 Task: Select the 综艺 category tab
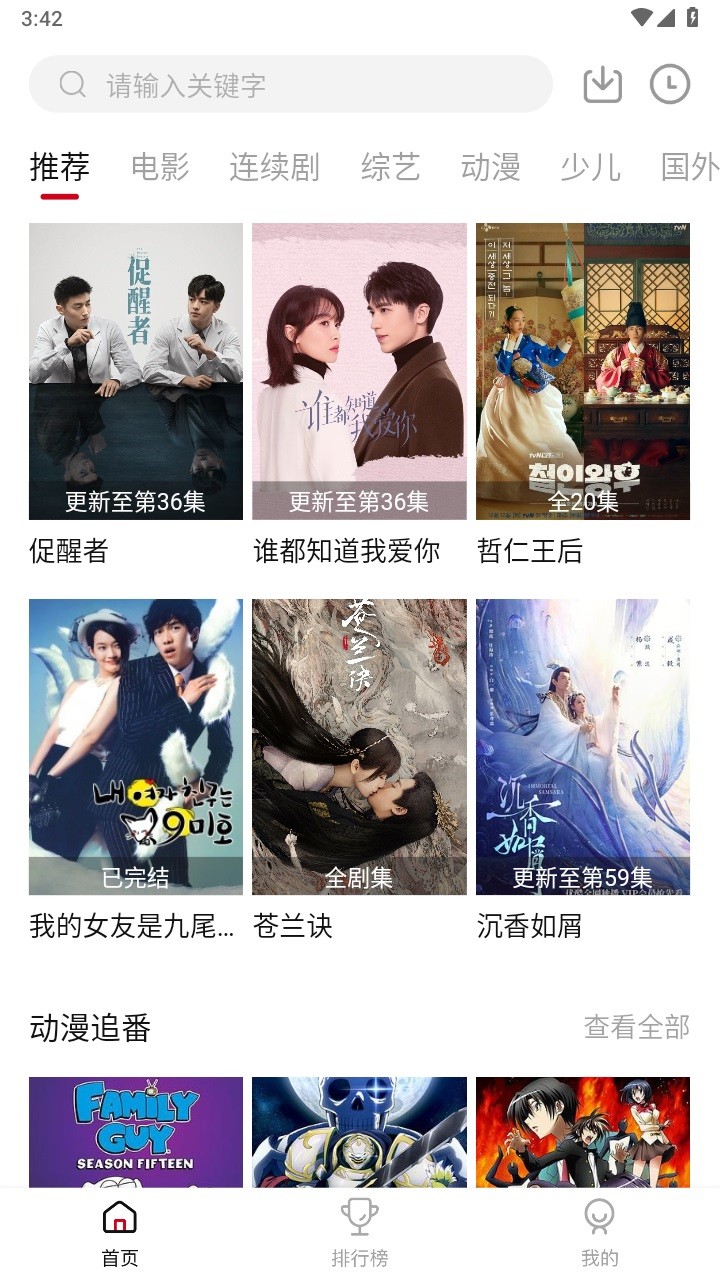[x=390, y=167]
